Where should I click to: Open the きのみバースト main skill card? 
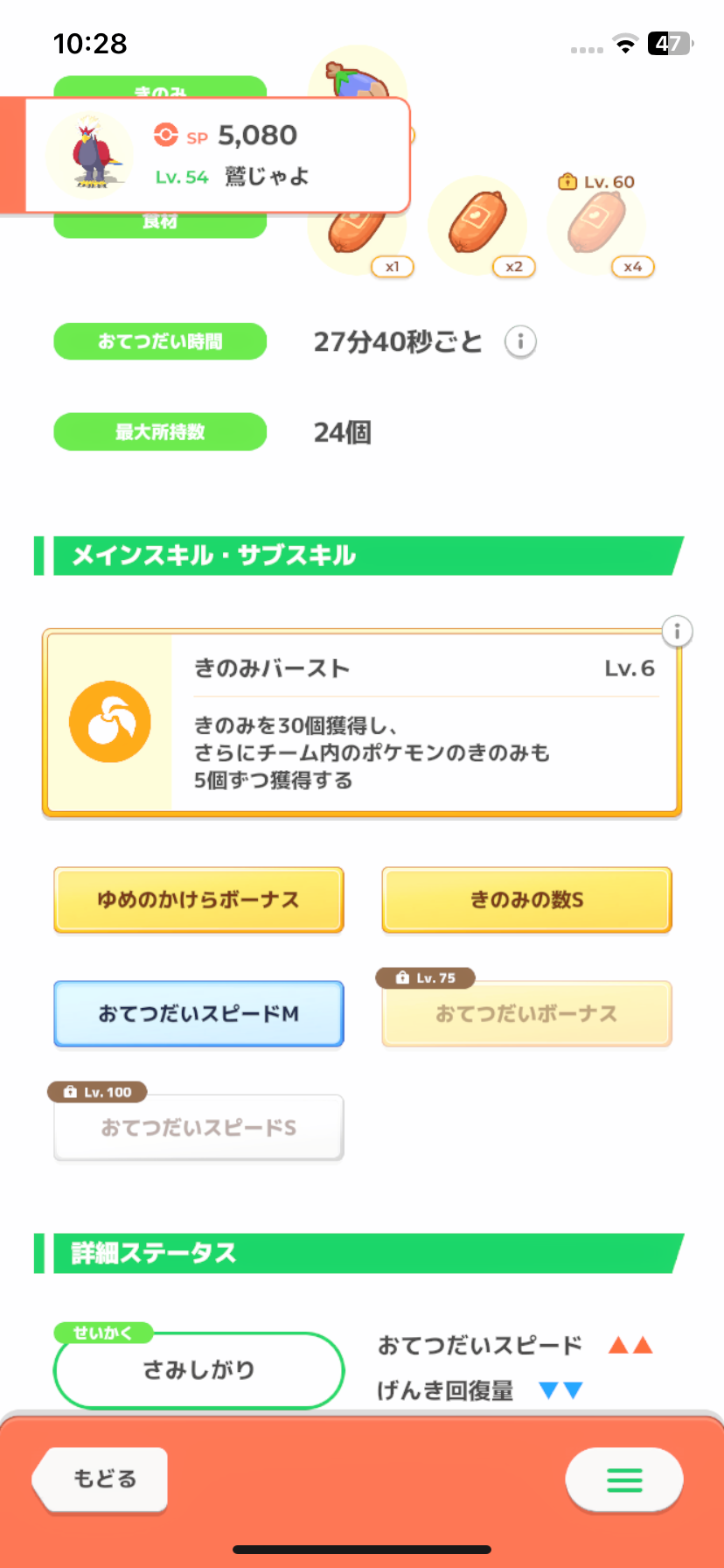click(362, 722)
